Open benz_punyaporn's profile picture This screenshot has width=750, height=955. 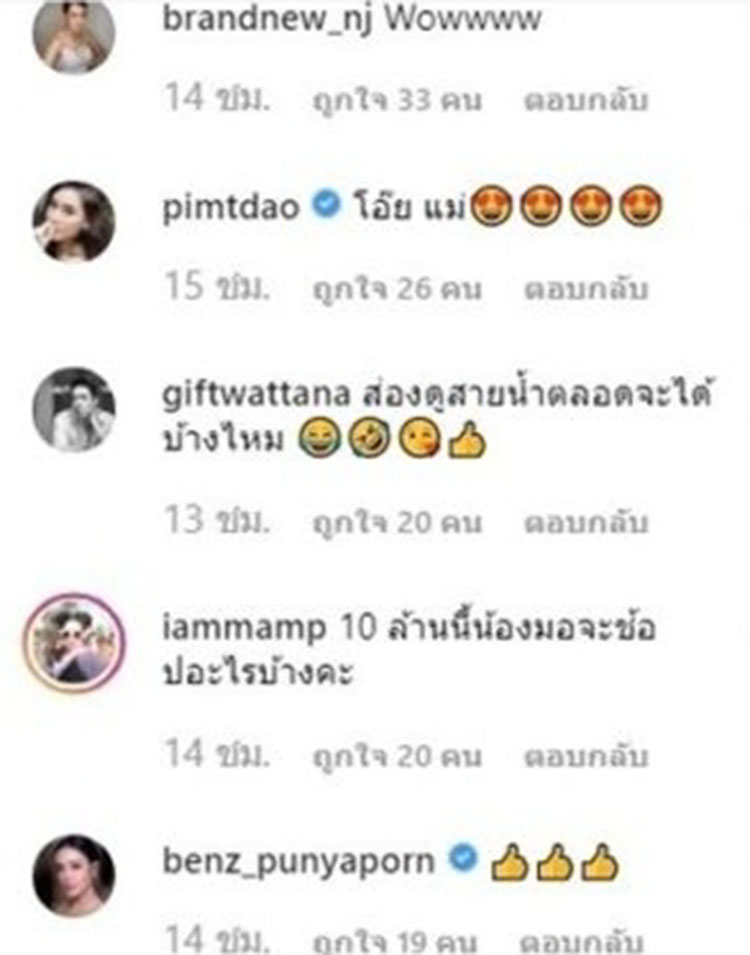click(74, 875)
